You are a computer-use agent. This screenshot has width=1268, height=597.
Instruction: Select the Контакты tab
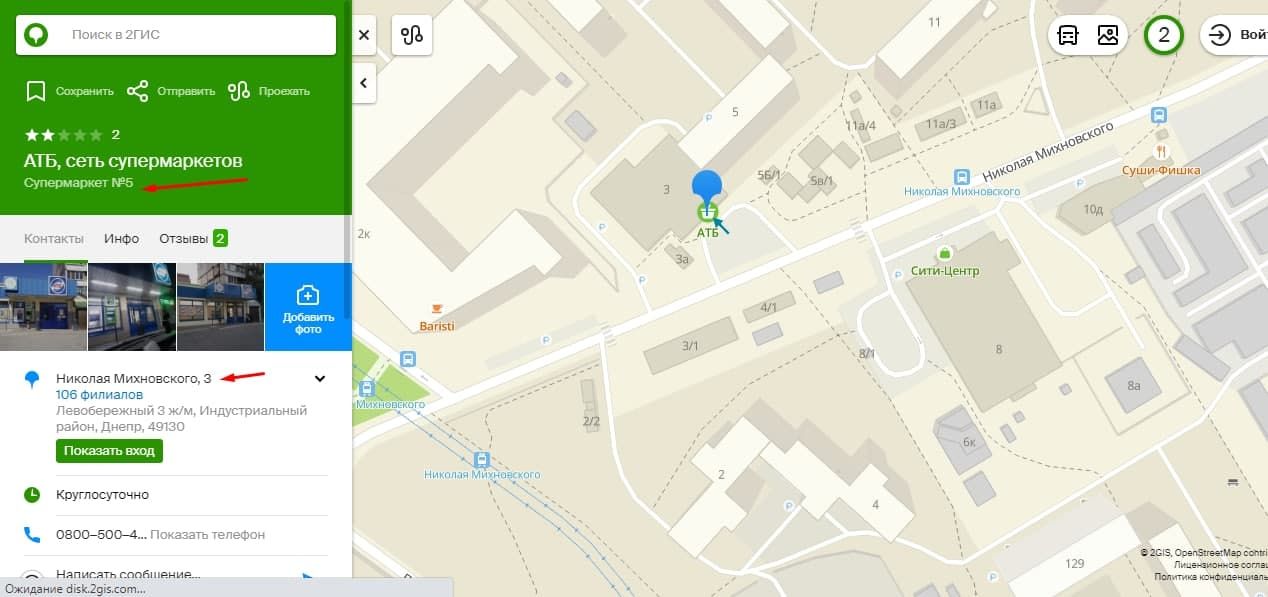click(54, 239)
